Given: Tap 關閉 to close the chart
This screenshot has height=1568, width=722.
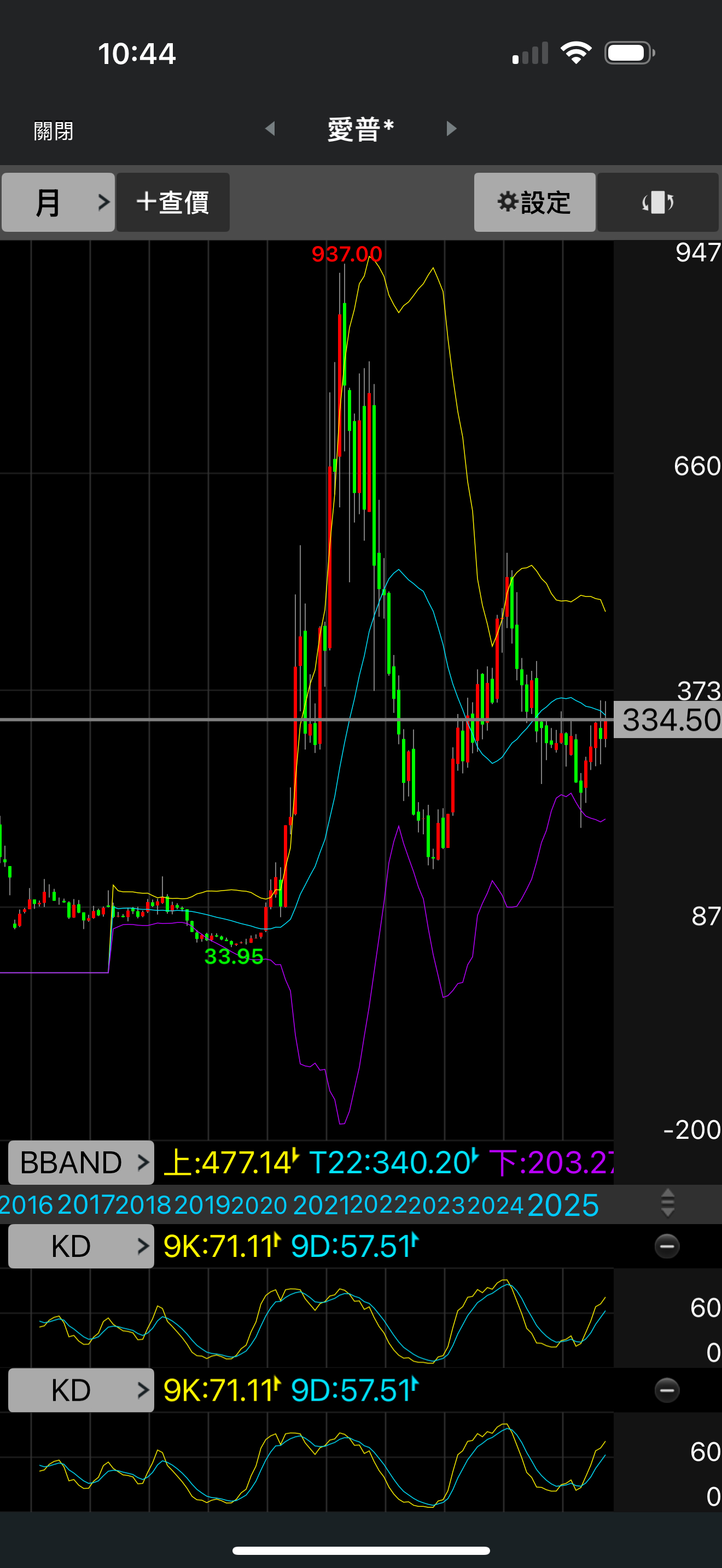Looking at the screenshot, I should point(54,130).
